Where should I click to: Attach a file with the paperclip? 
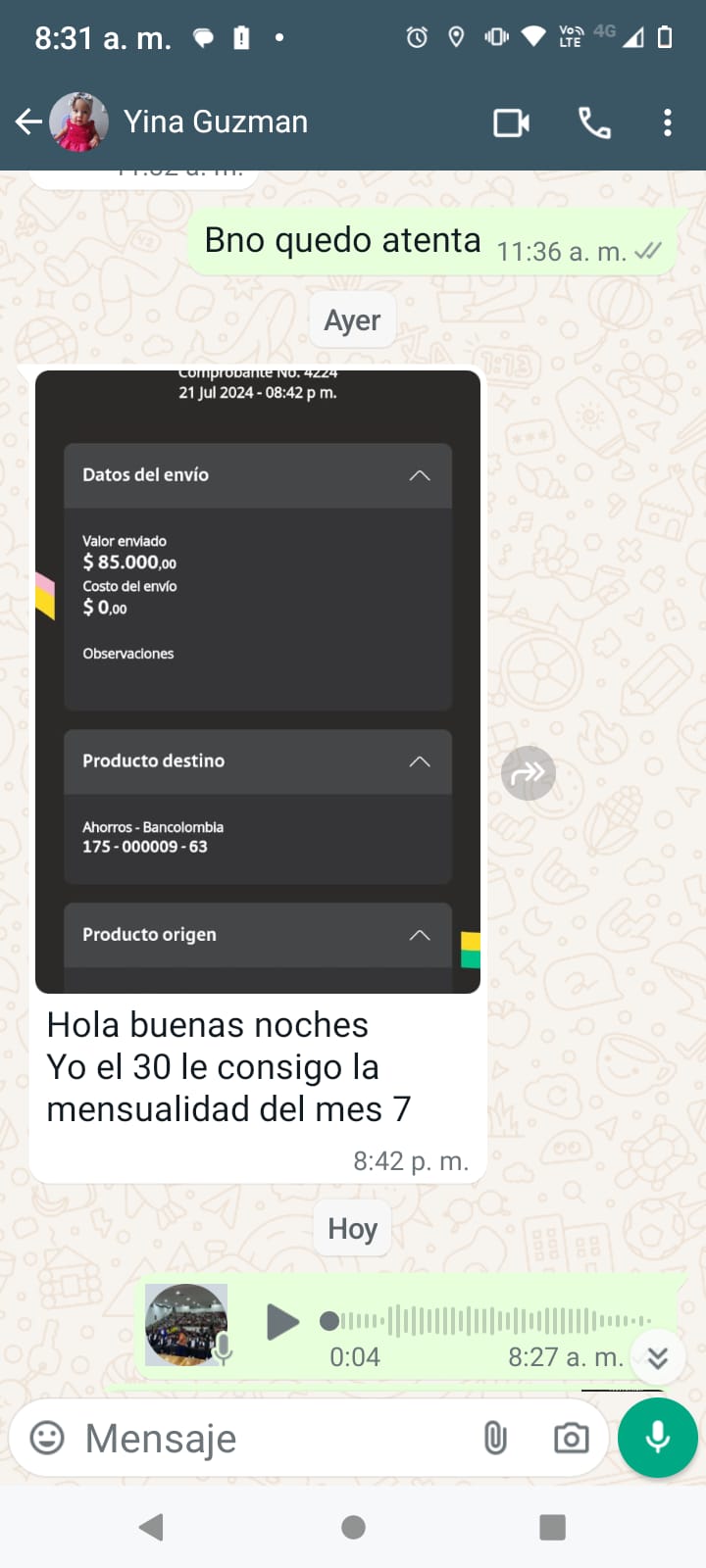point(495,1438)
